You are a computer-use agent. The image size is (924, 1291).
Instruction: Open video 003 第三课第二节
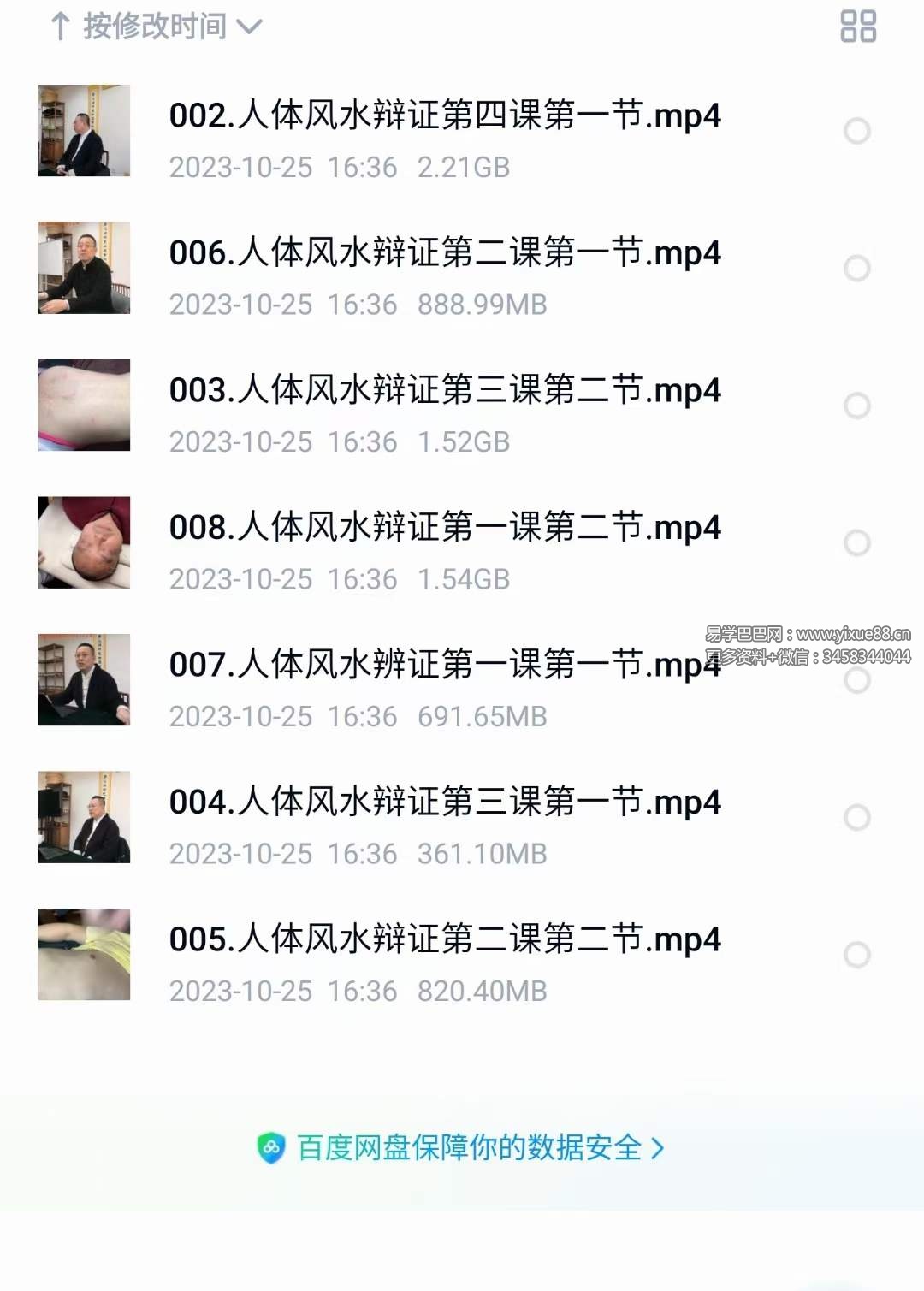tap(444, 390)
